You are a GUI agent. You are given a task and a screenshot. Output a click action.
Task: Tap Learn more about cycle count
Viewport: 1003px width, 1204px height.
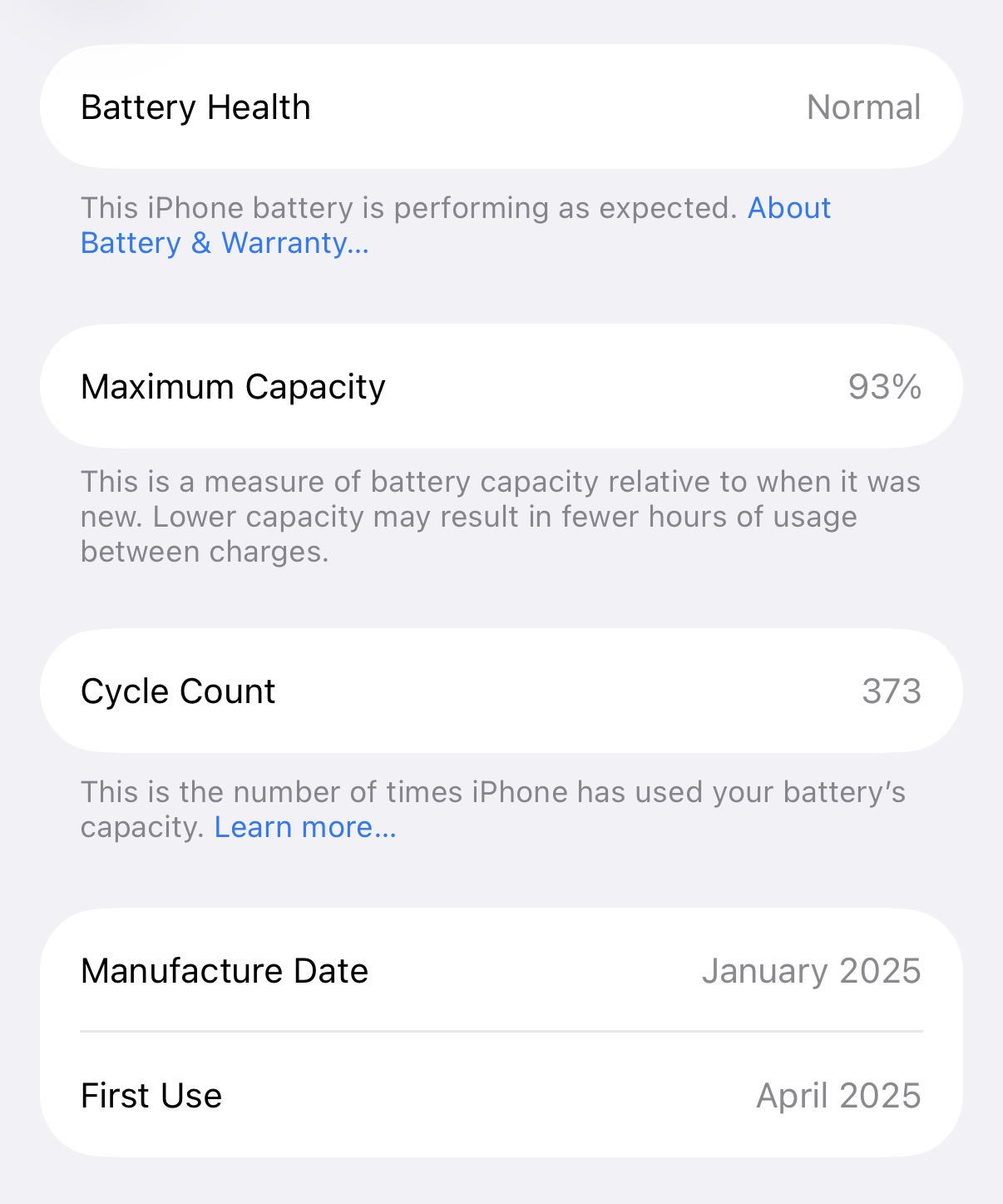click(x=305, y=827)
